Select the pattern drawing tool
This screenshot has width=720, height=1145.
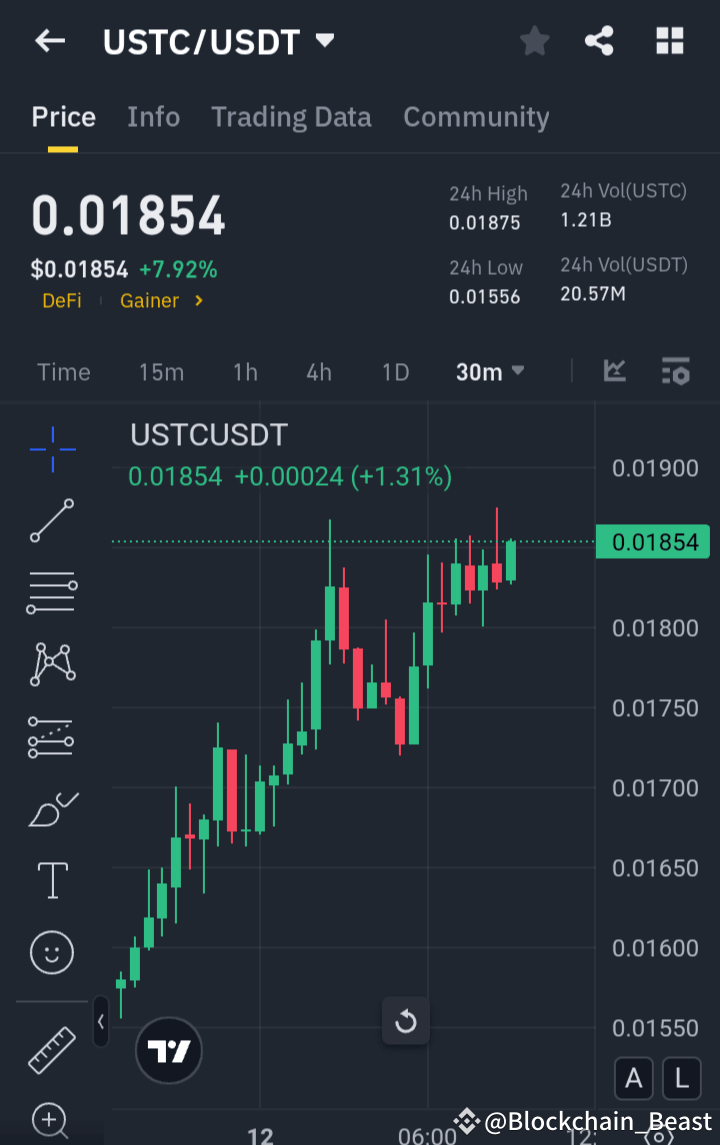click(x=51, y=663)
